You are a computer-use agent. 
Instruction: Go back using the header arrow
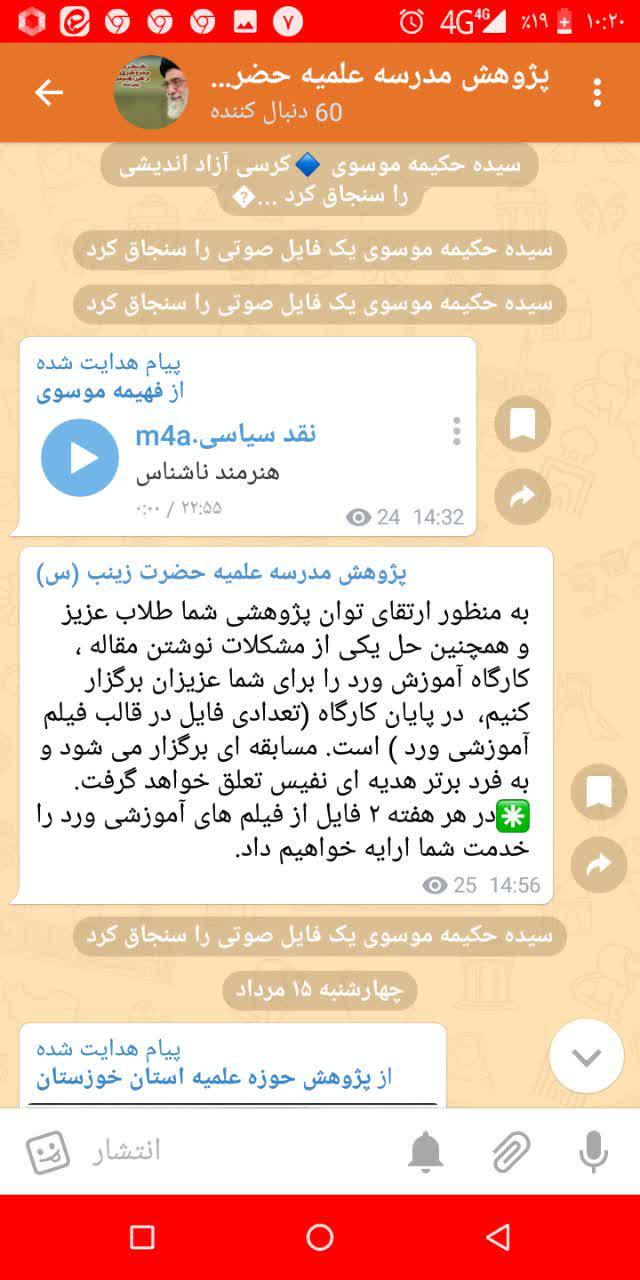tap(48, 93)
